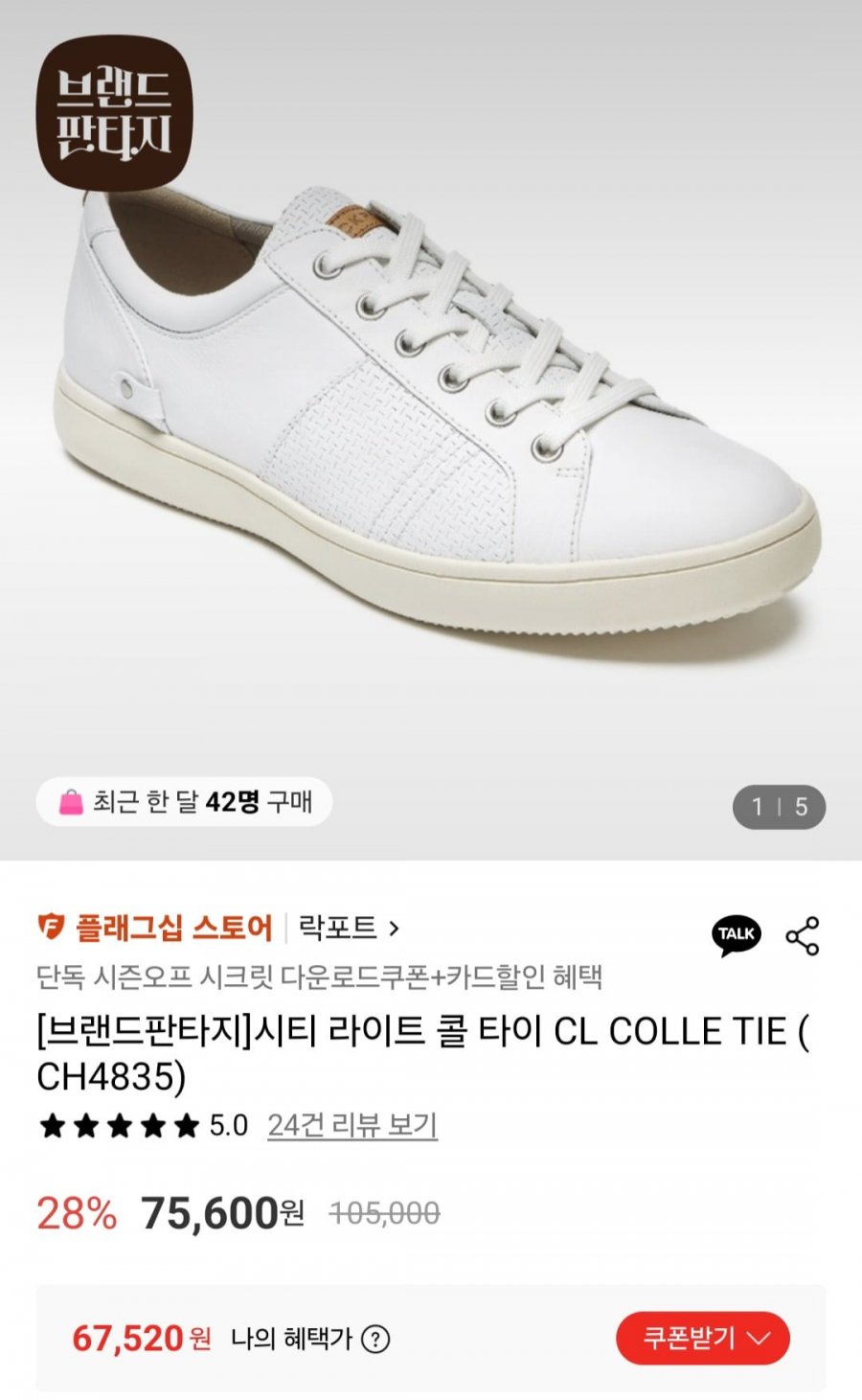This screenshot has height=1400, width=862.
Task: Open the 락포트 brand store link
Action: [349, 928]
